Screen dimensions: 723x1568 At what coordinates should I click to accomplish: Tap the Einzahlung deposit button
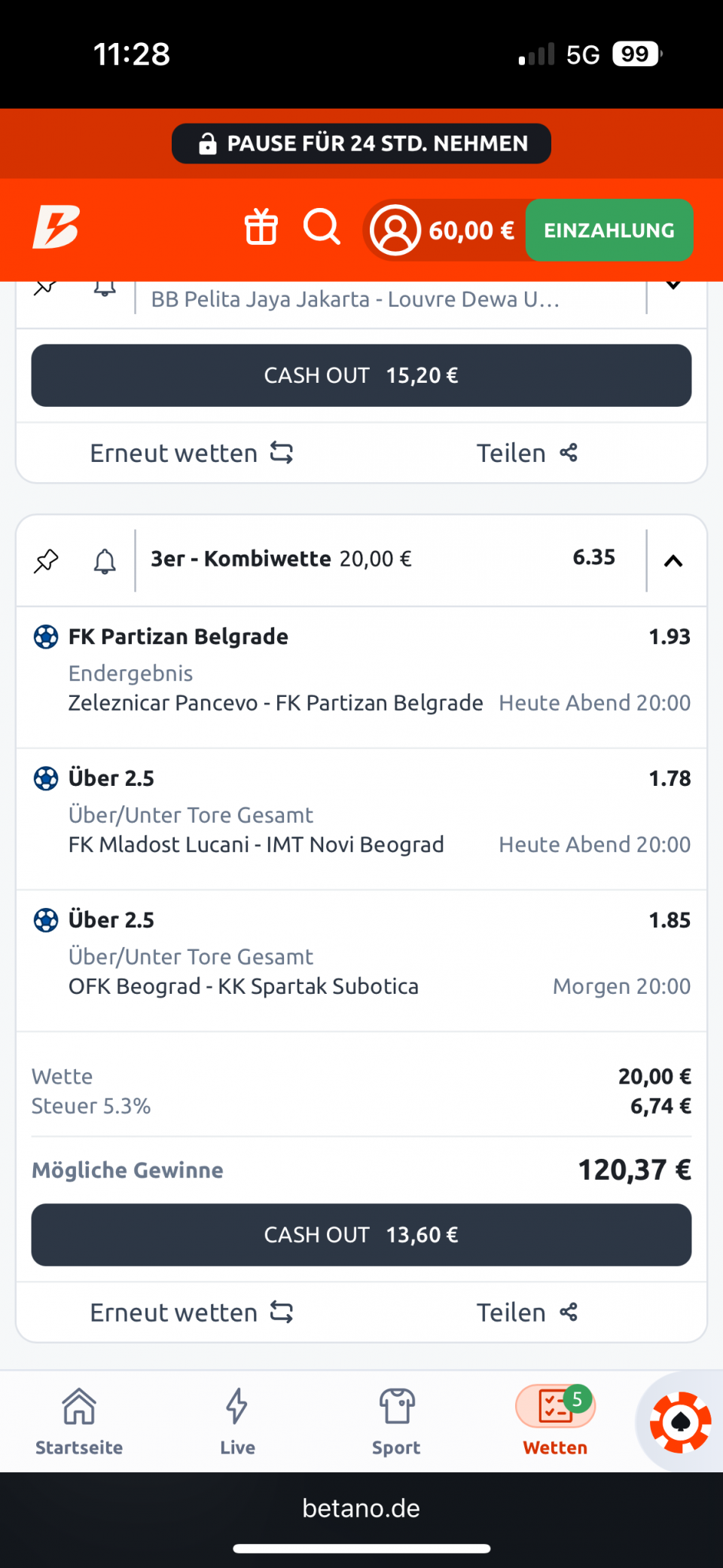(x=609, y=230)
